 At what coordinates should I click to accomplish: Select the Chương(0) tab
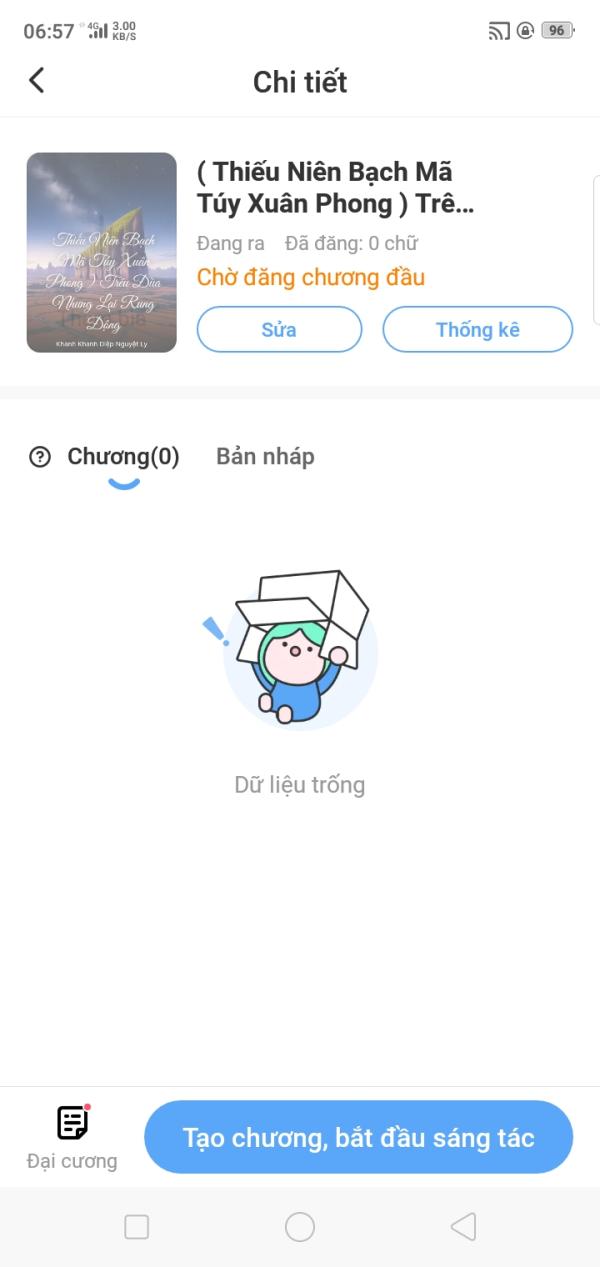click(x=123, y=457)
